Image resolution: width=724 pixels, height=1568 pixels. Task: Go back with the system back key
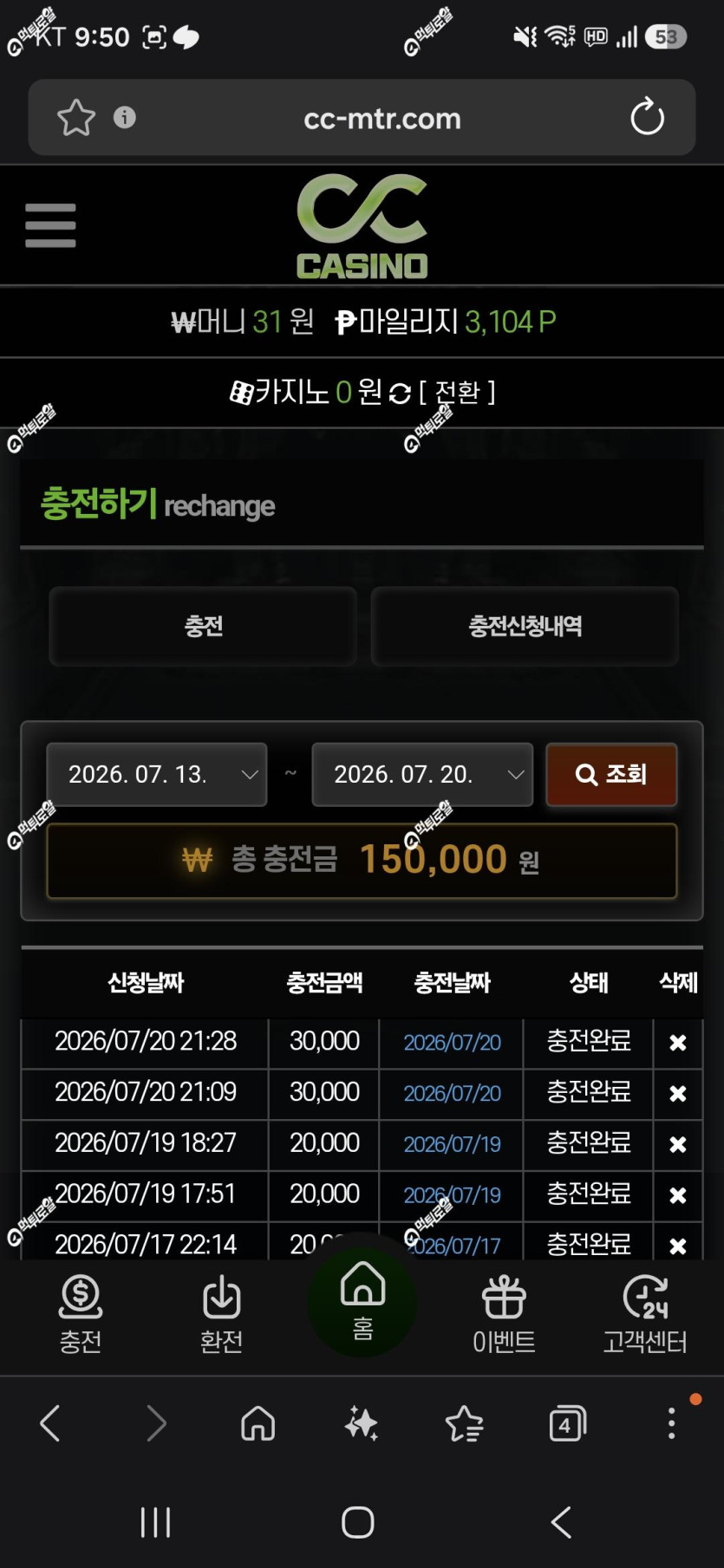click(562, 1522)
